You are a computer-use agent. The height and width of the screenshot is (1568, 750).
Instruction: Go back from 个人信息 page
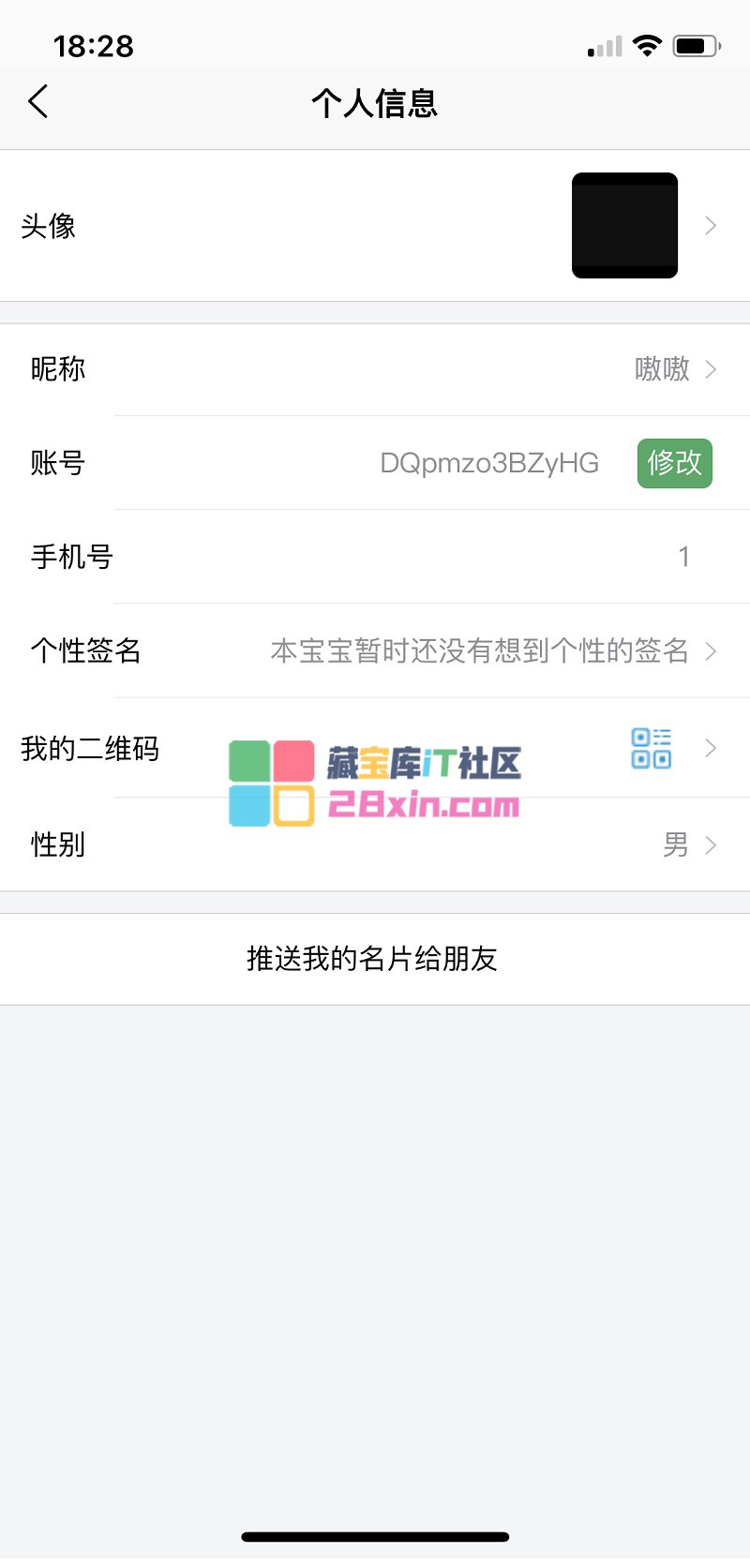pos(38,101)
